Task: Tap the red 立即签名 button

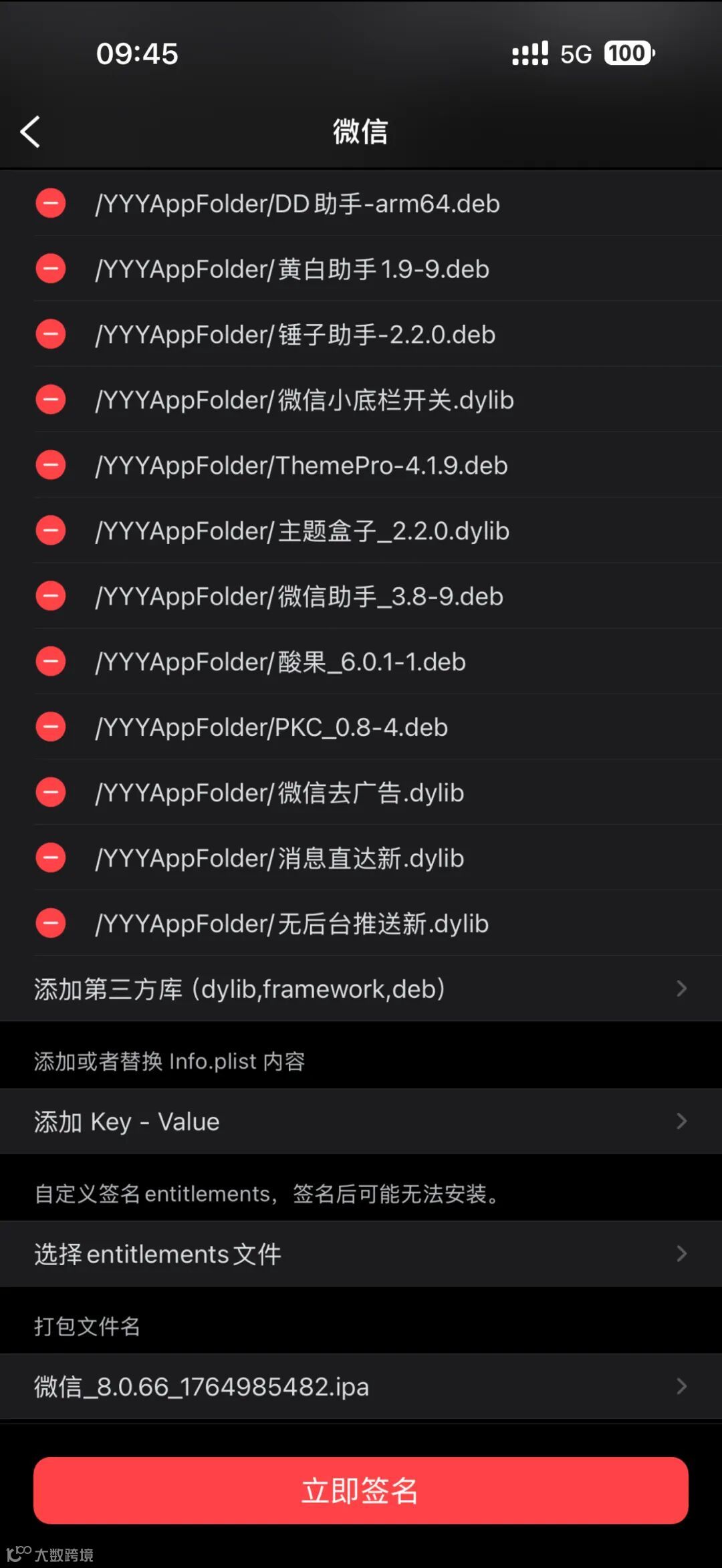Action: 361,1490
